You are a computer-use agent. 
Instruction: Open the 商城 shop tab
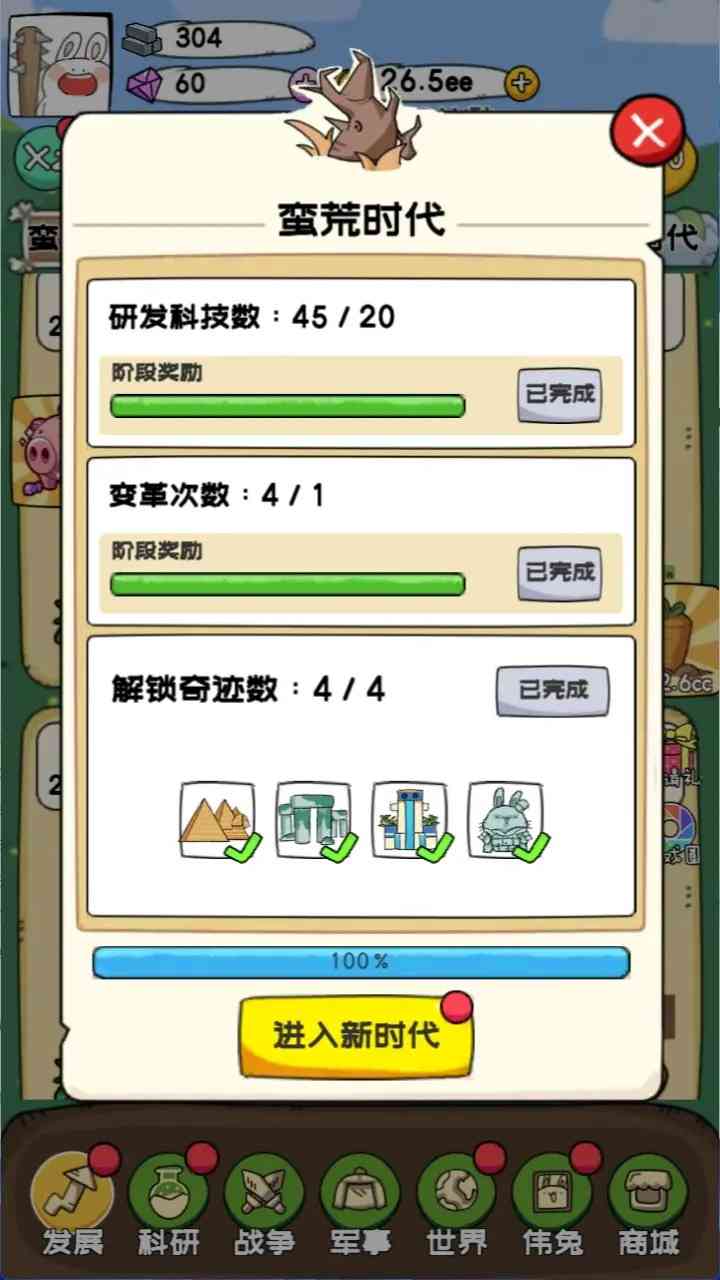pos(648,1200)
